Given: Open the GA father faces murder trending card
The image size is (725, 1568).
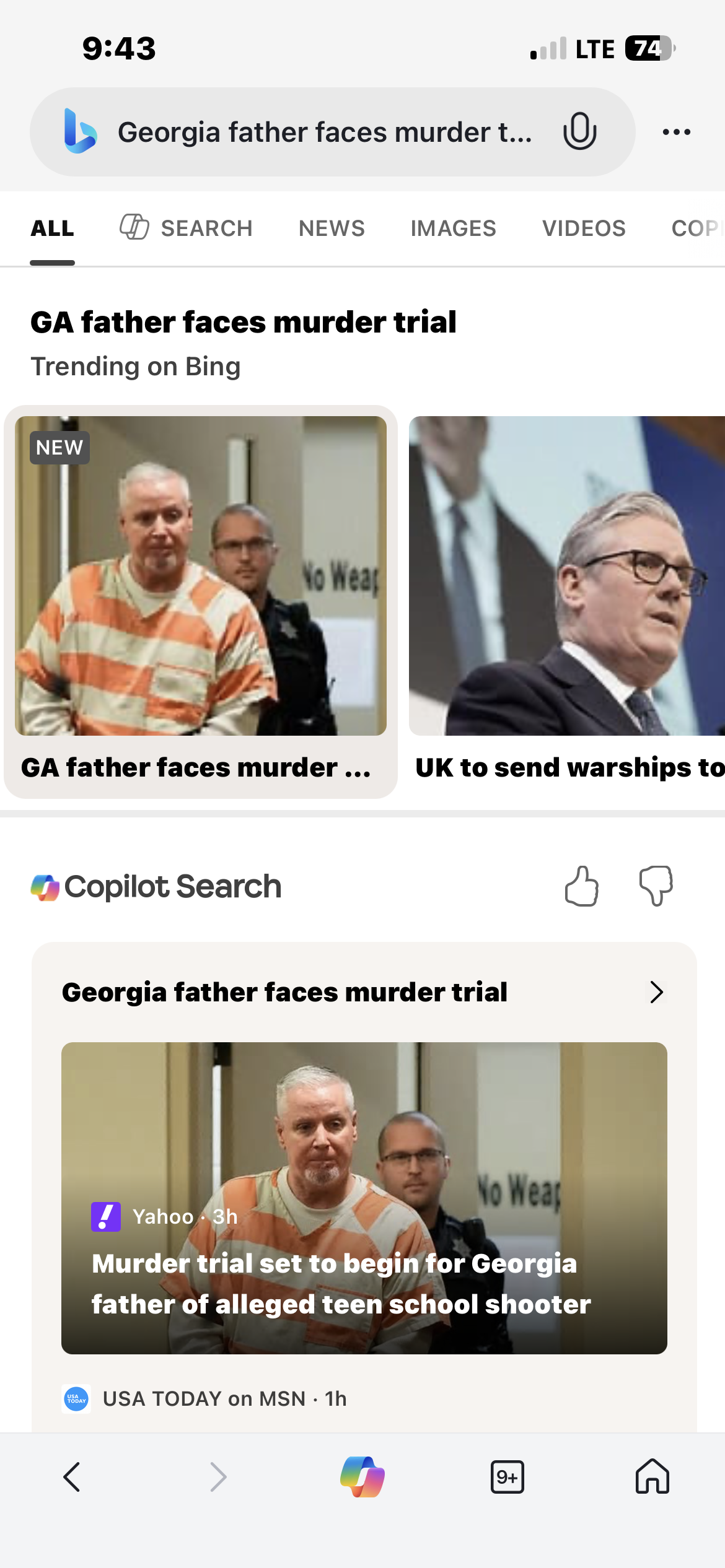Looking at the screenshot, I should tap(200, 601).
